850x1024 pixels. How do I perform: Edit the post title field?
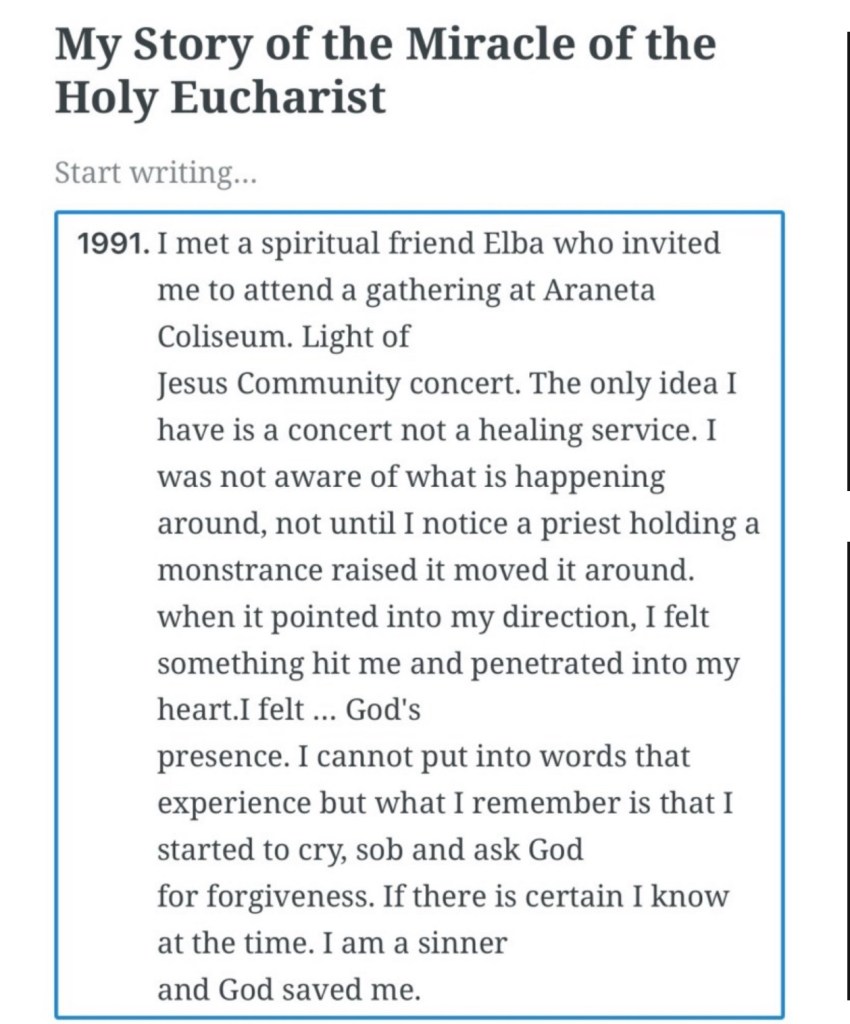(385, 71)
